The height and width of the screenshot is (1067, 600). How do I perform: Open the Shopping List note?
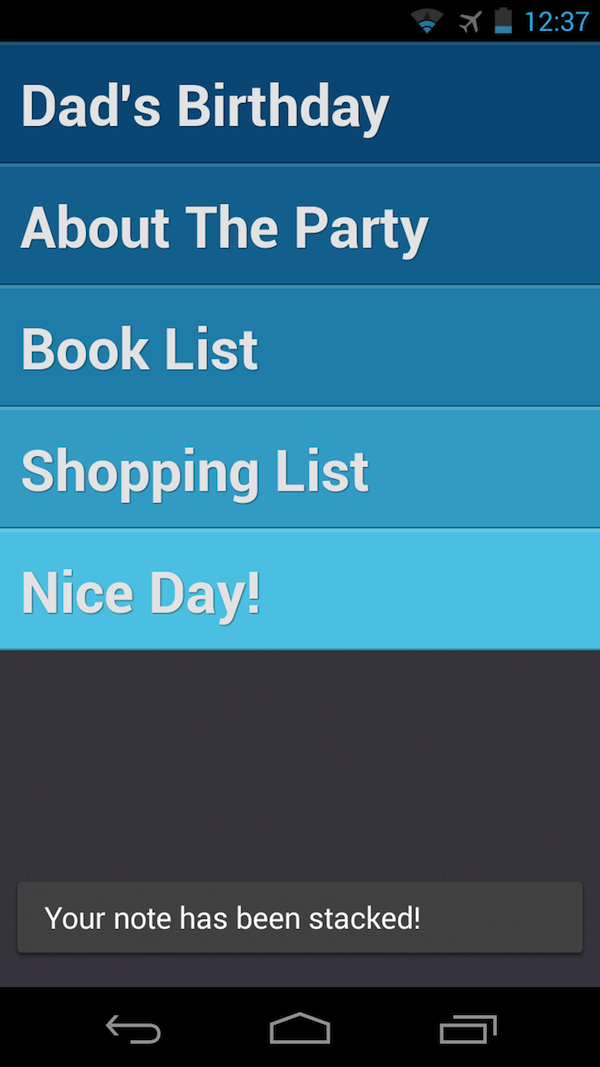(300, 469)
